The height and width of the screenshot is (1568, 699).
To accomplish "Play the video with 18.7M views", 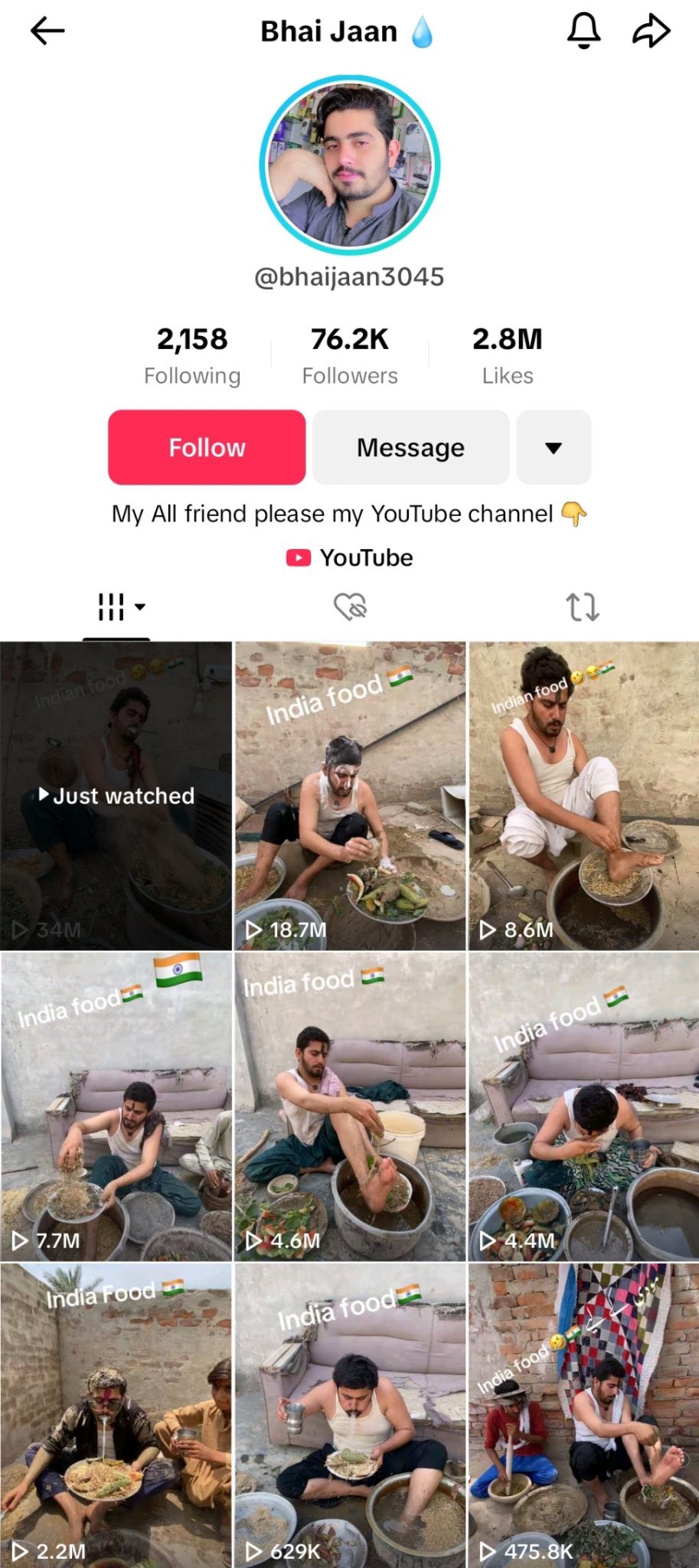I will [350, 796].
